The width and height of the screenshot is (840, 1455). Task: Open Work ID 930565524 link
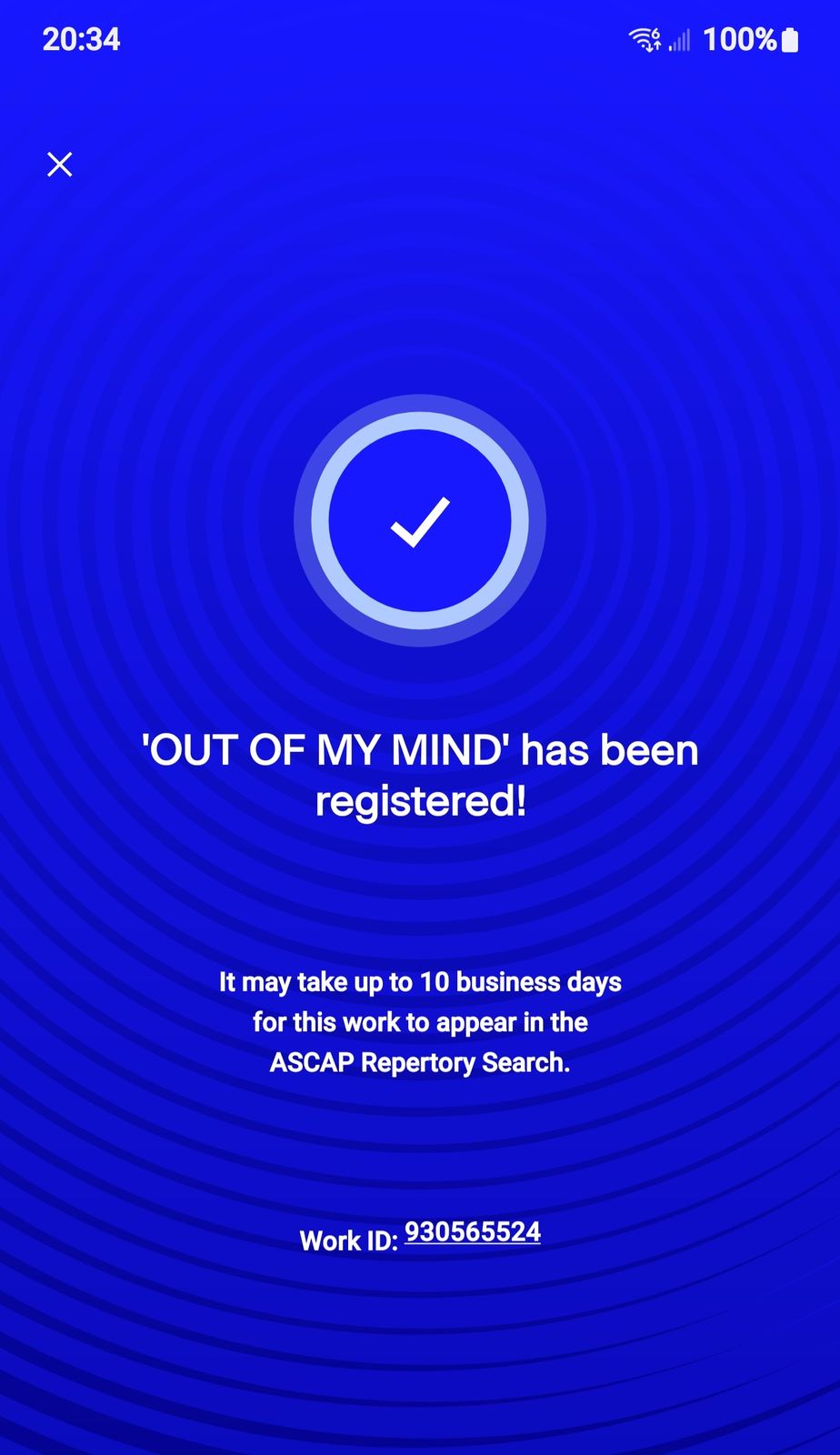point(472,1232)
